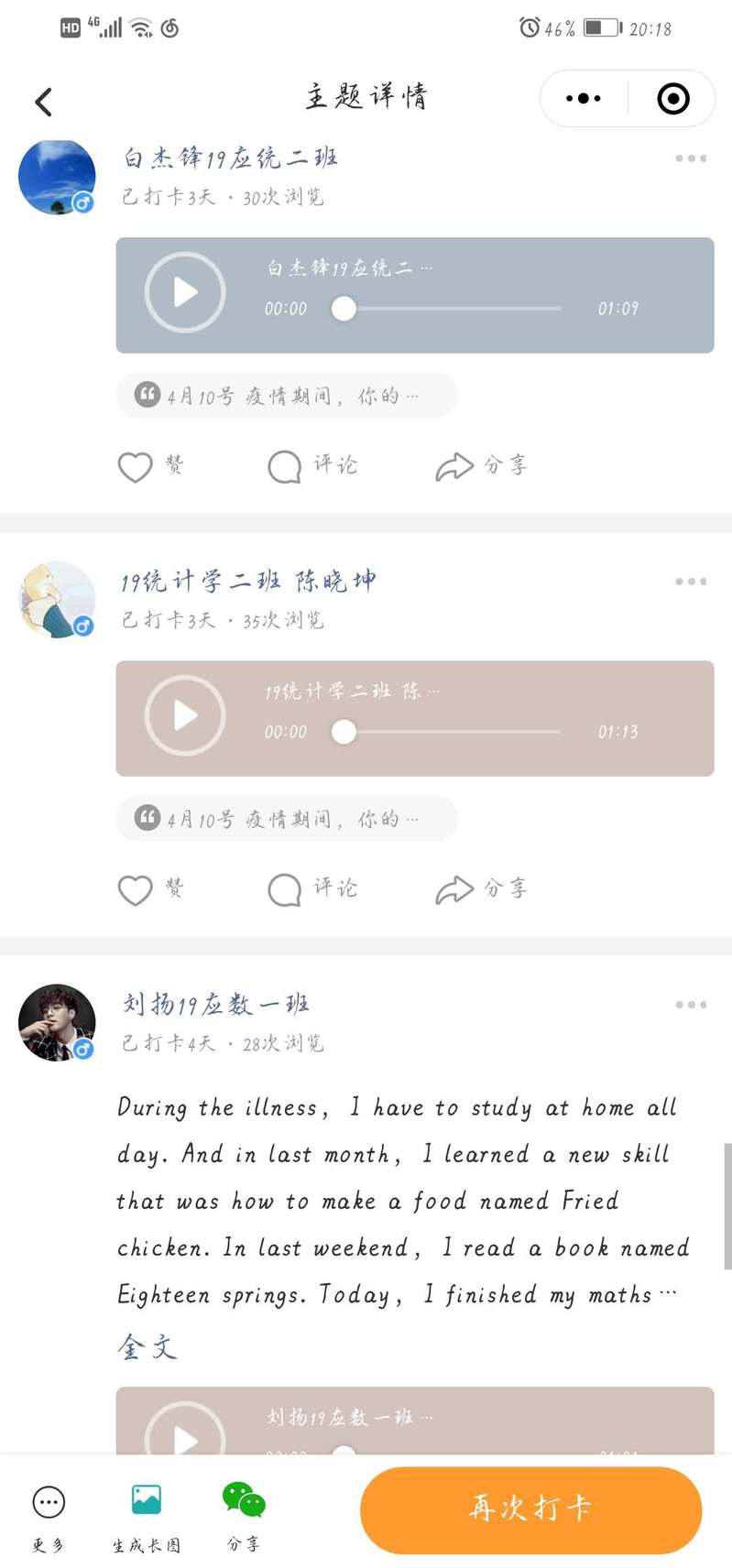Expand 刘扬's full text via 全文
Screen dimensions: 732x1568
tap(147, 1346)
